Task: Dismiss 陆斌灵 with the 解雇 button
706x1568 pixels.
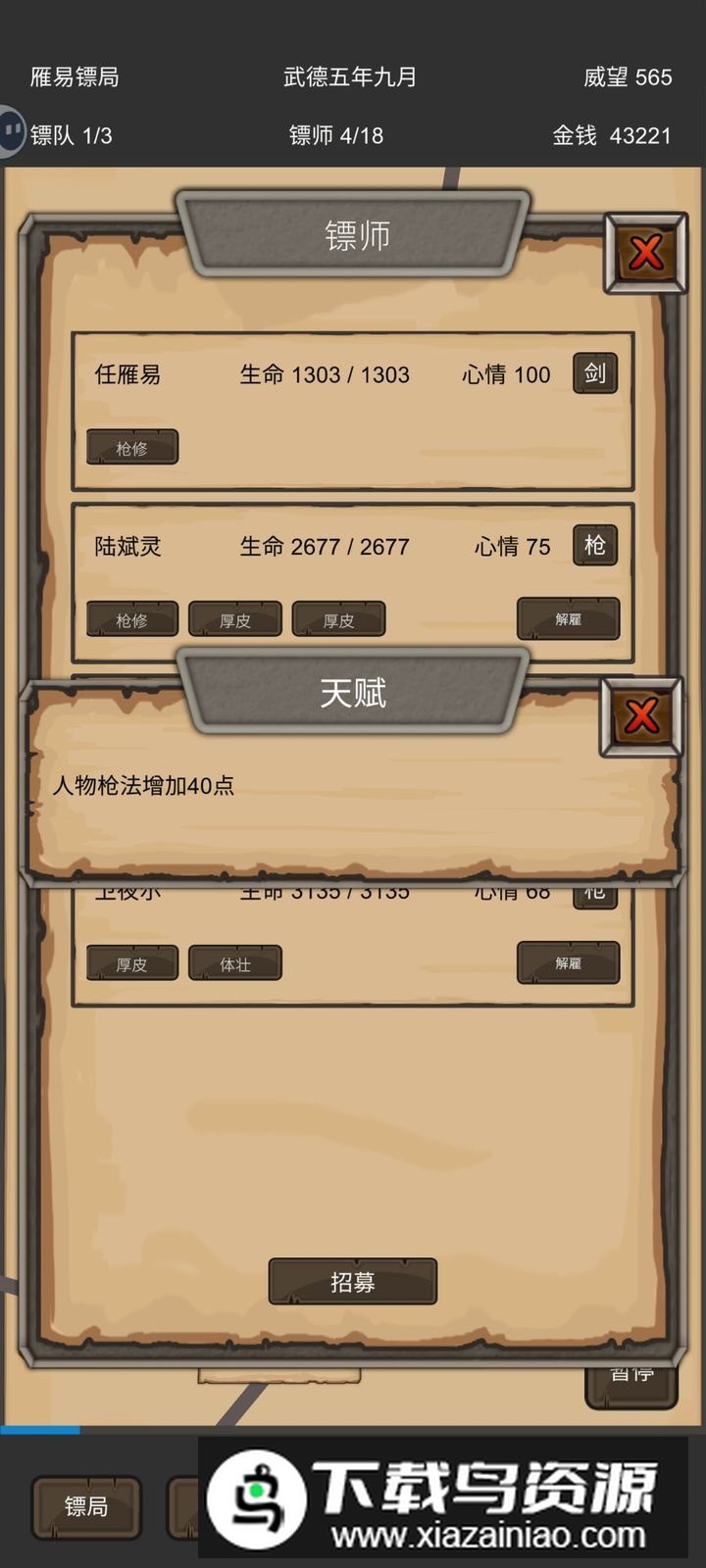Action: click(x=568, y=619)
